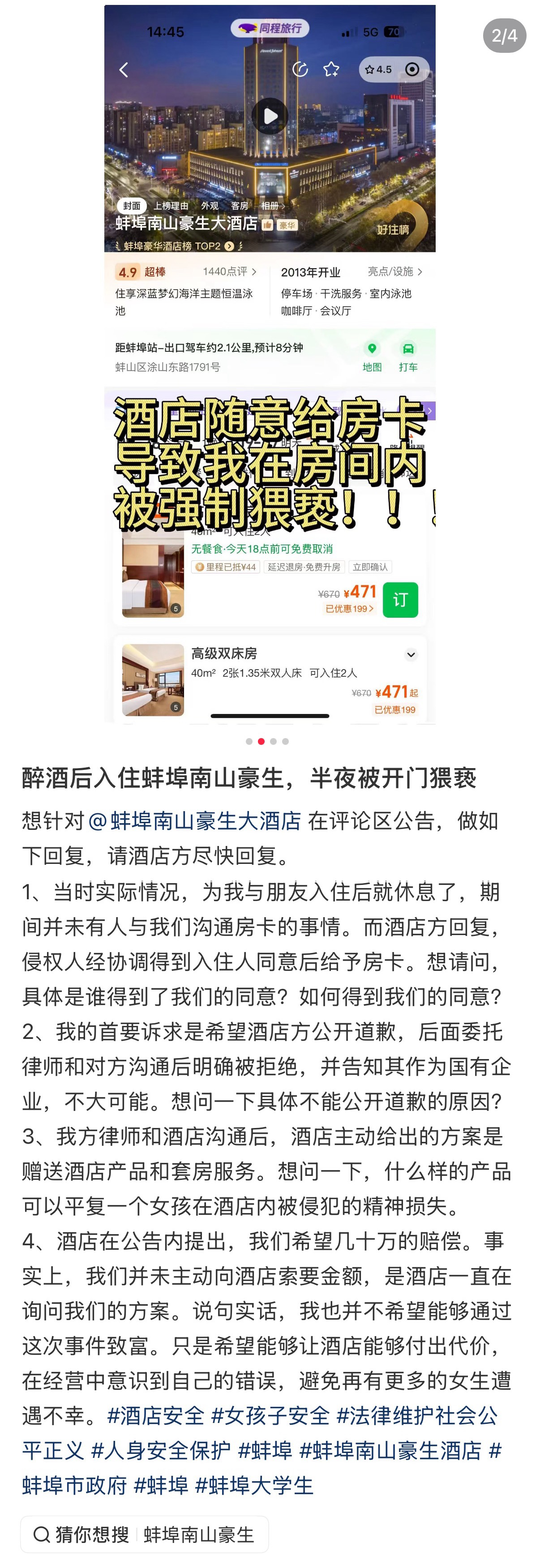Open the #蚌埠大学生 hashtag
The height and width of the screenshot is (1568, 540).
(254, 1485)
